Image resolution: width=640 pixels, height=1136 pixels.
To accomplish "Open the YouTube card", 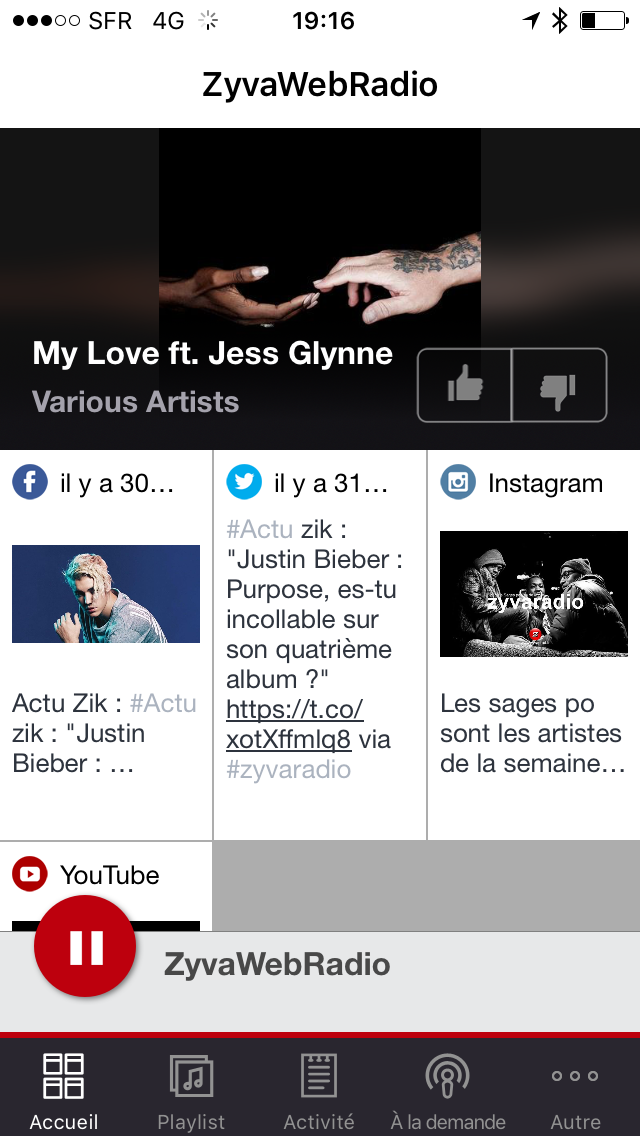I will [x=106, y=886].
